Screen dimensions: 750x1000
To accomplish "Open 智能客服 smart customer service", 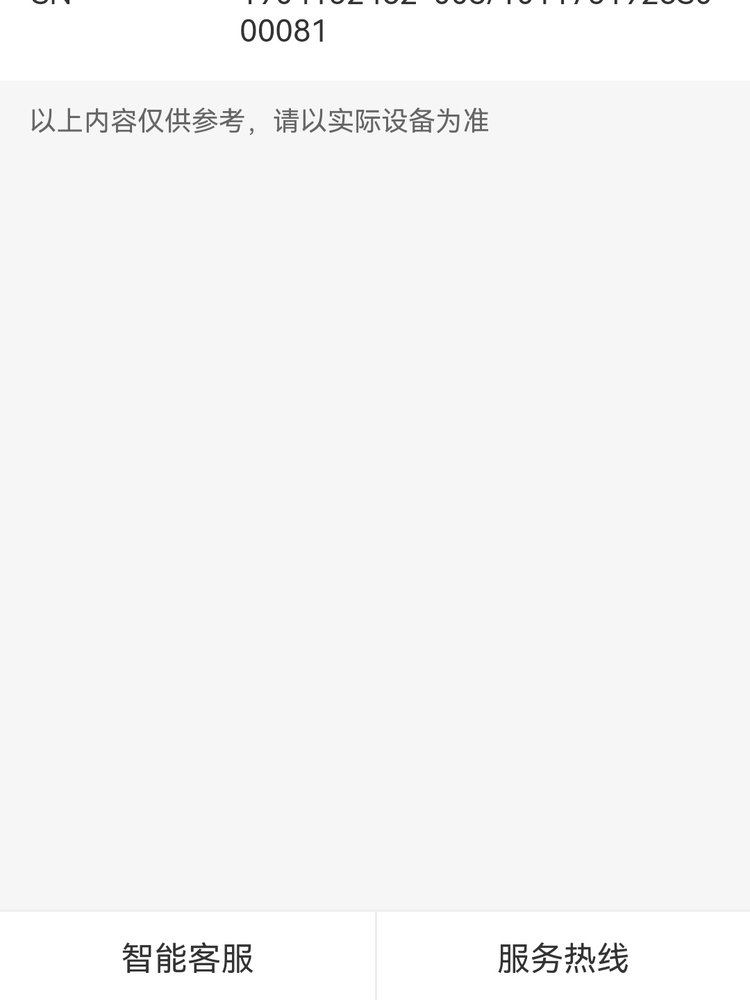I will click(188, 958).
